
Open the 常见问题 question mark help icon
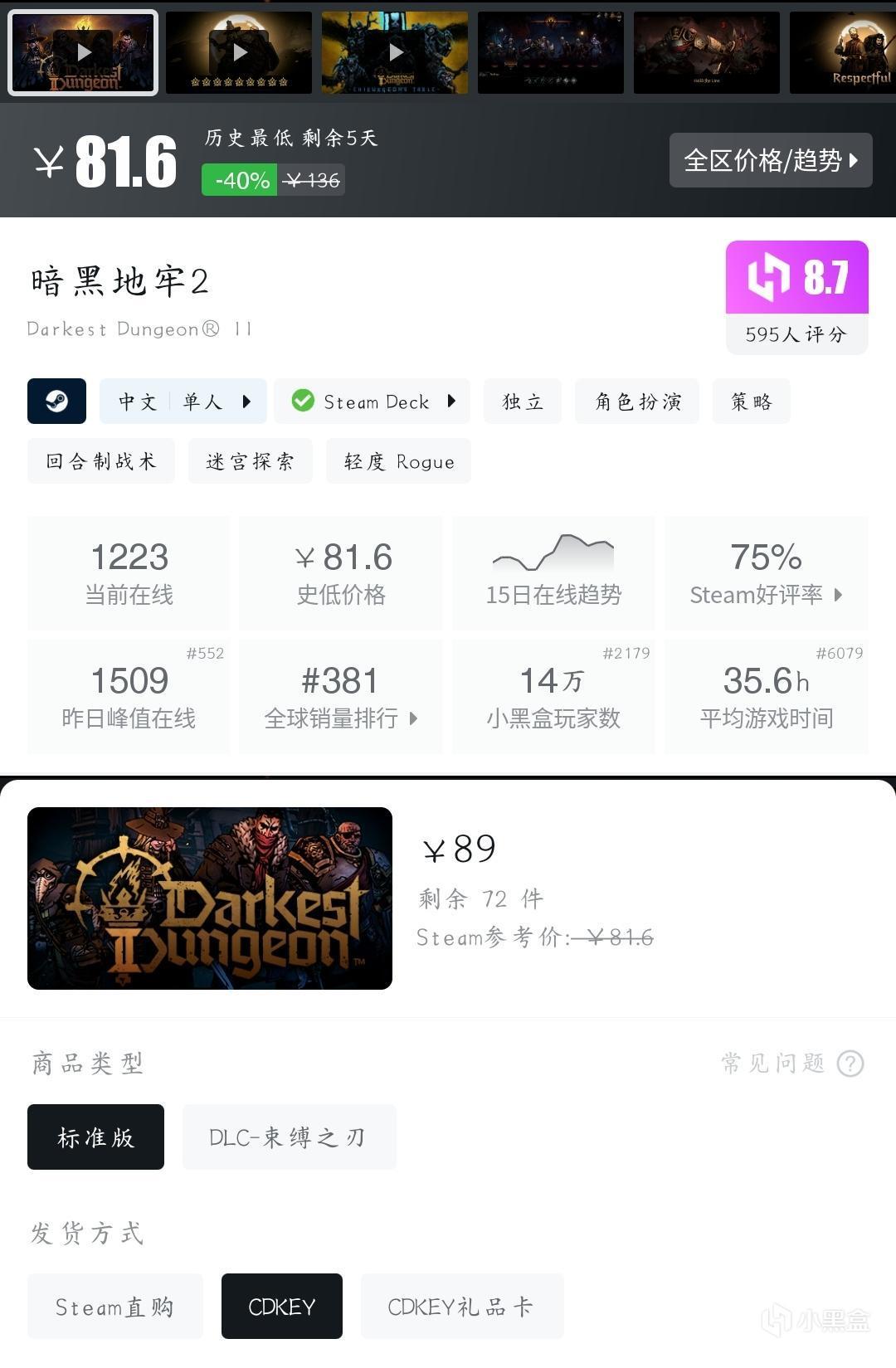[x=851, y=1064]
